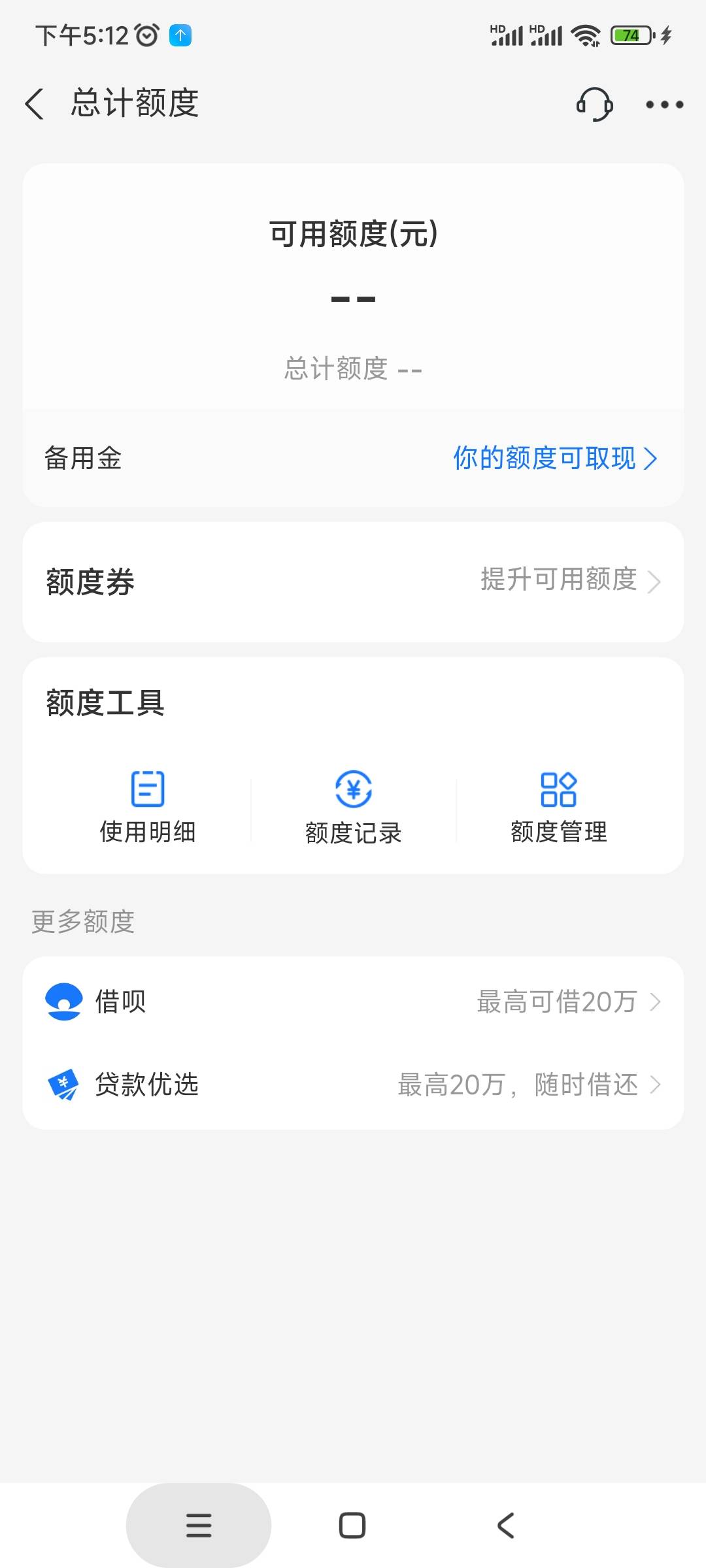The image size is (706, 1568).
Task: Open recent apps from navigation bar
Action: [199, 1526]
